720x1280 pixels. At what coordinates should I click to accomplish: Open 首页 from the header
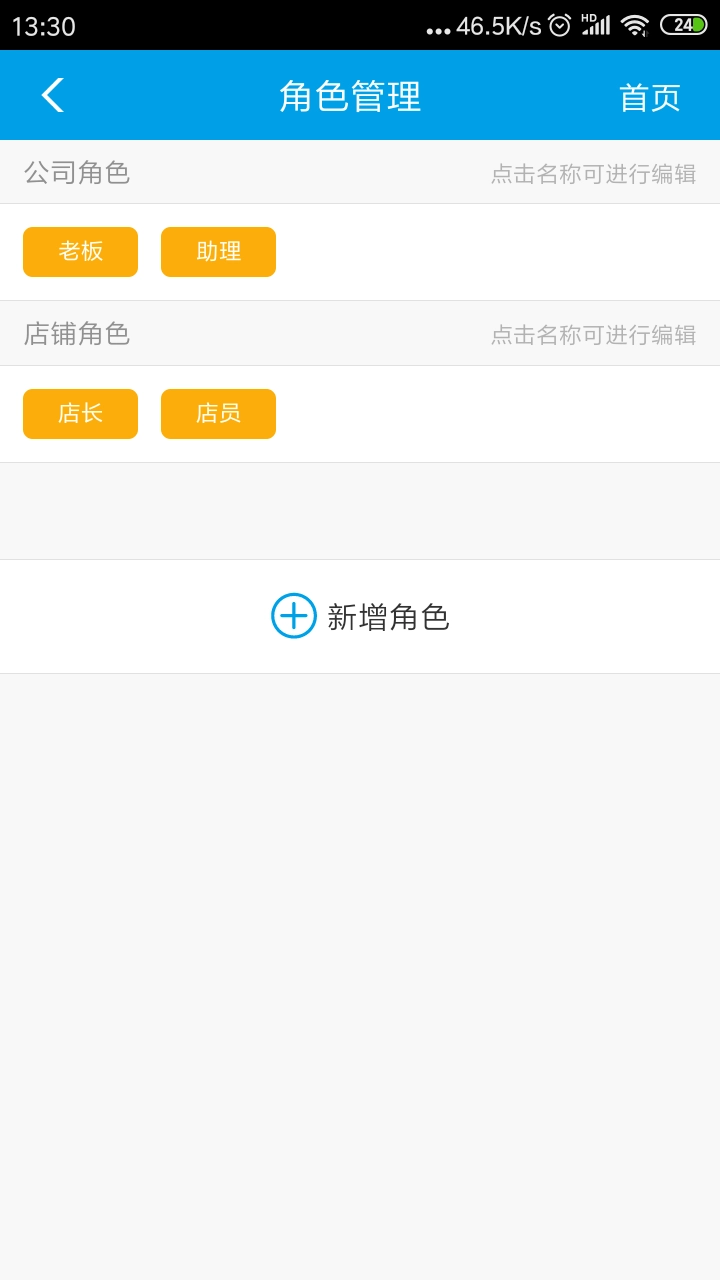[x=649, y=97]
